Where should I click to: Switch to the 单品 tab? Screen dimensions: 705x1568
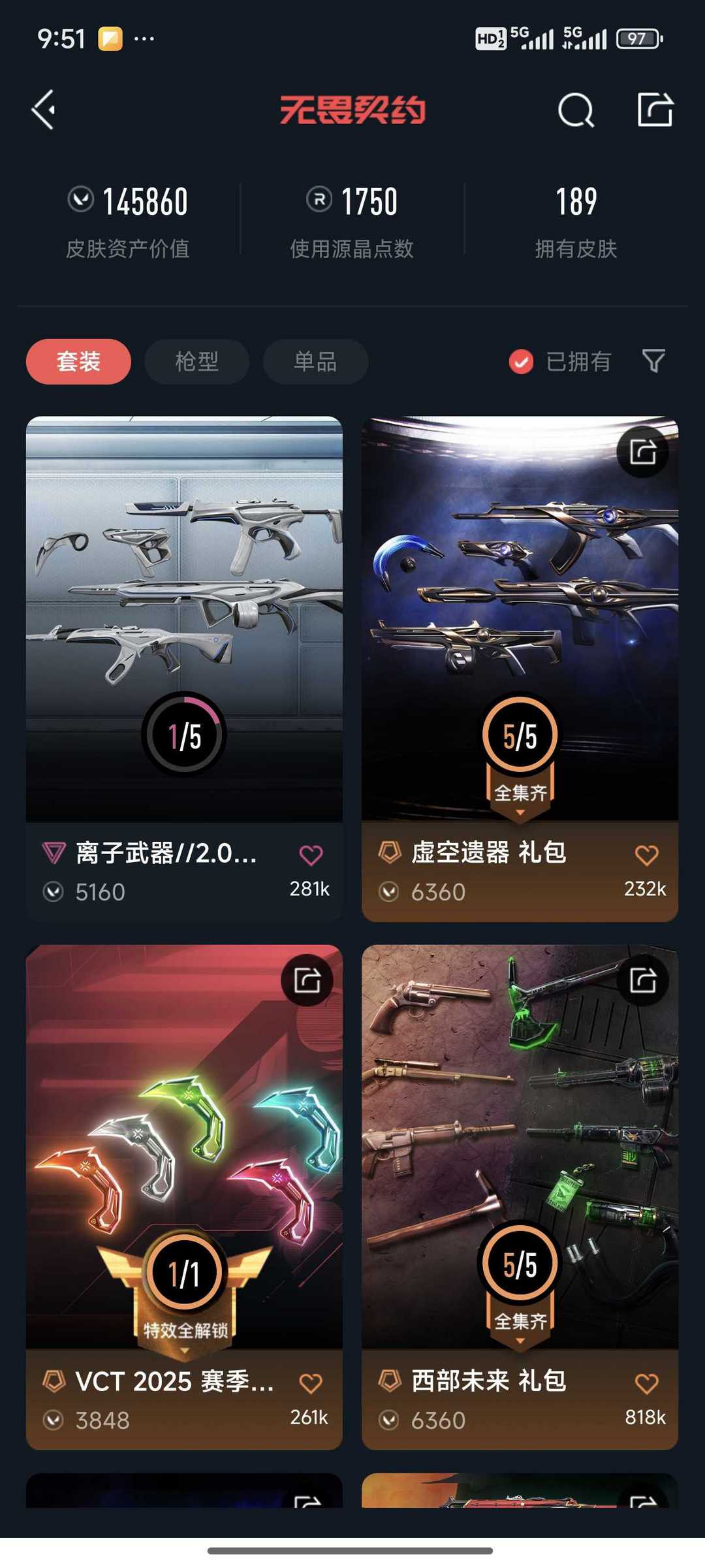315,361
